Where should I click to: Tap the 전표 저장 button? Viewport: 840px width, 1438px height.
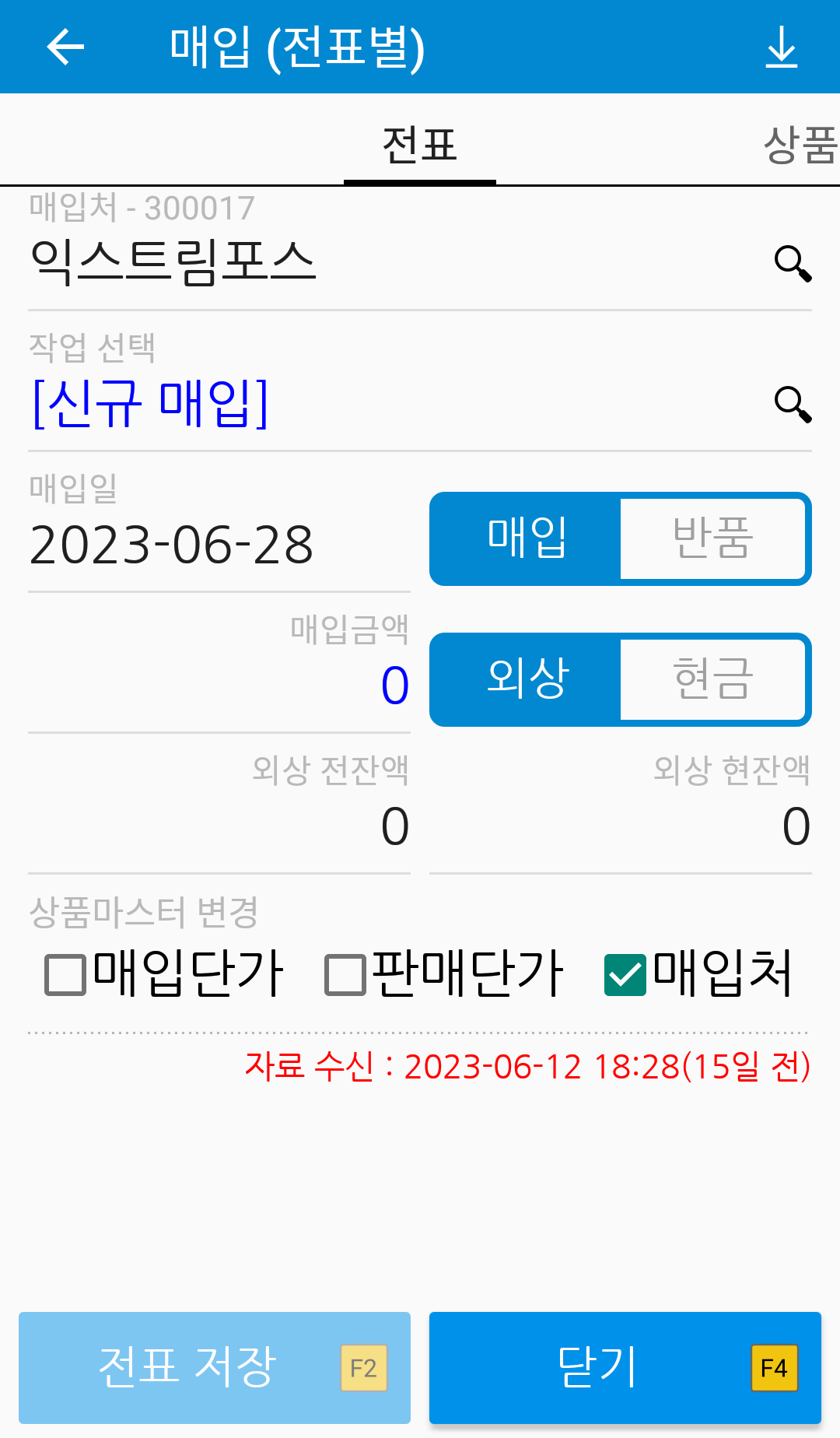[x=215, y=1368]
